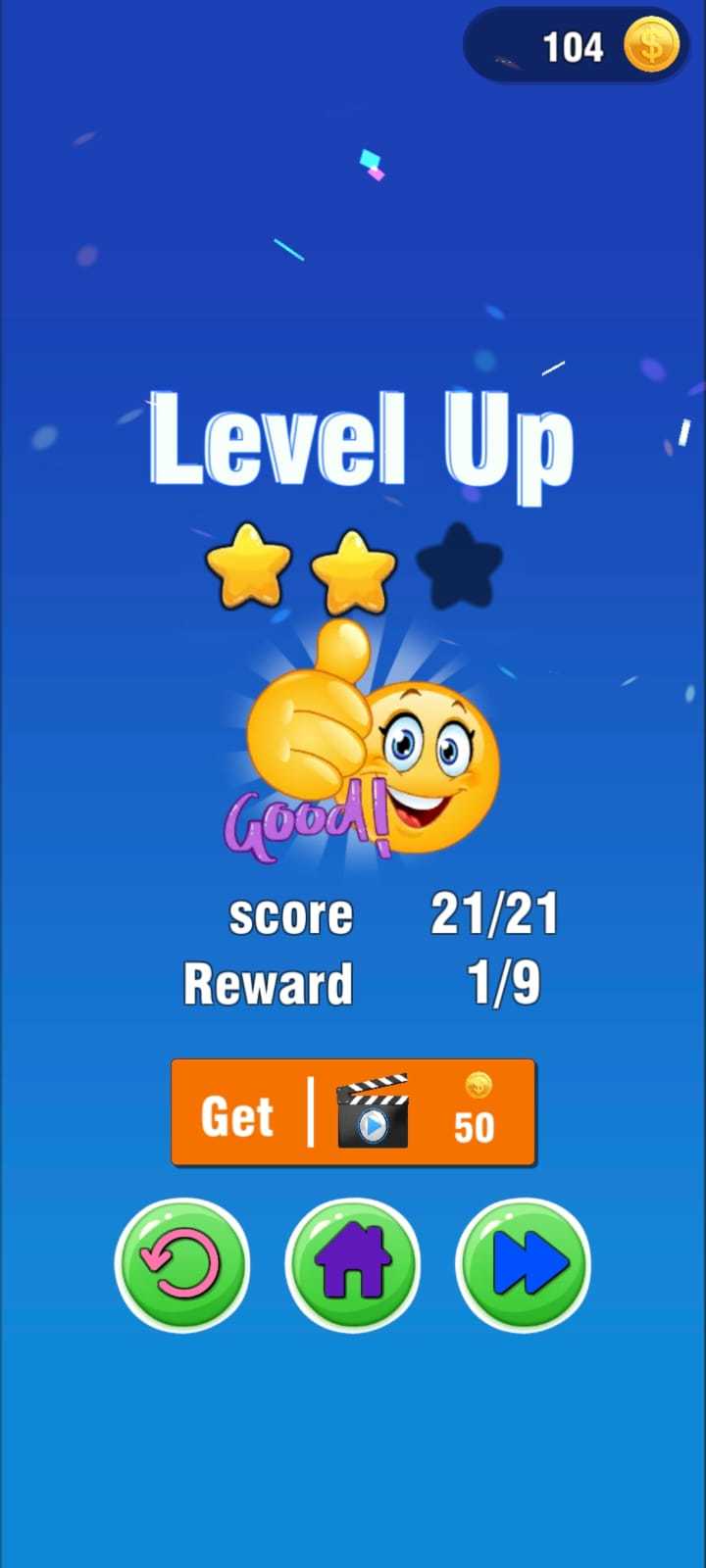Tap the Reward 1/9 progress text

500,983
